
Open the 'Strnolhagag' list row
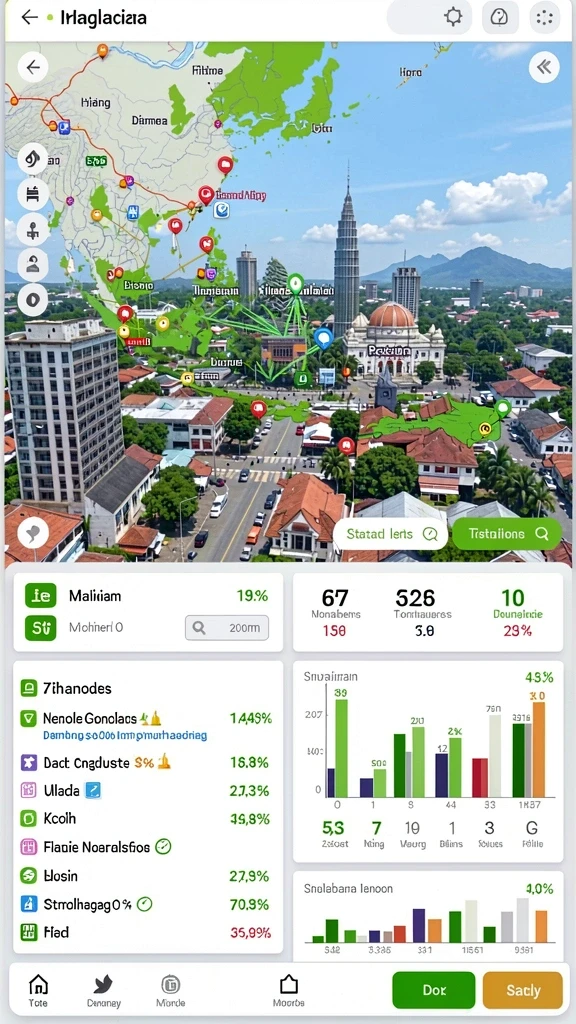click(148, 904)
